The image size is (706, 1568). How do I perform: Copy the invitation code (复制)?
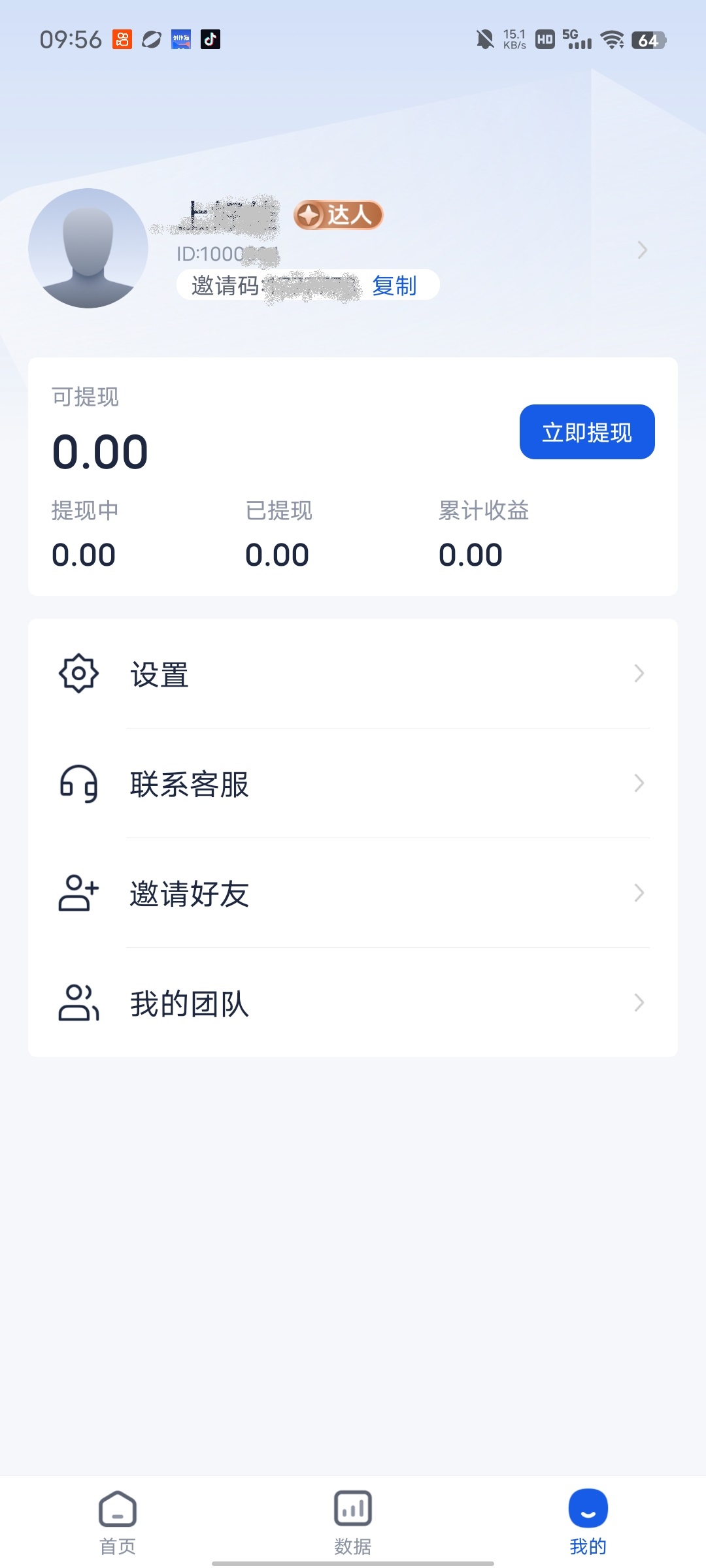coord(394,286)
